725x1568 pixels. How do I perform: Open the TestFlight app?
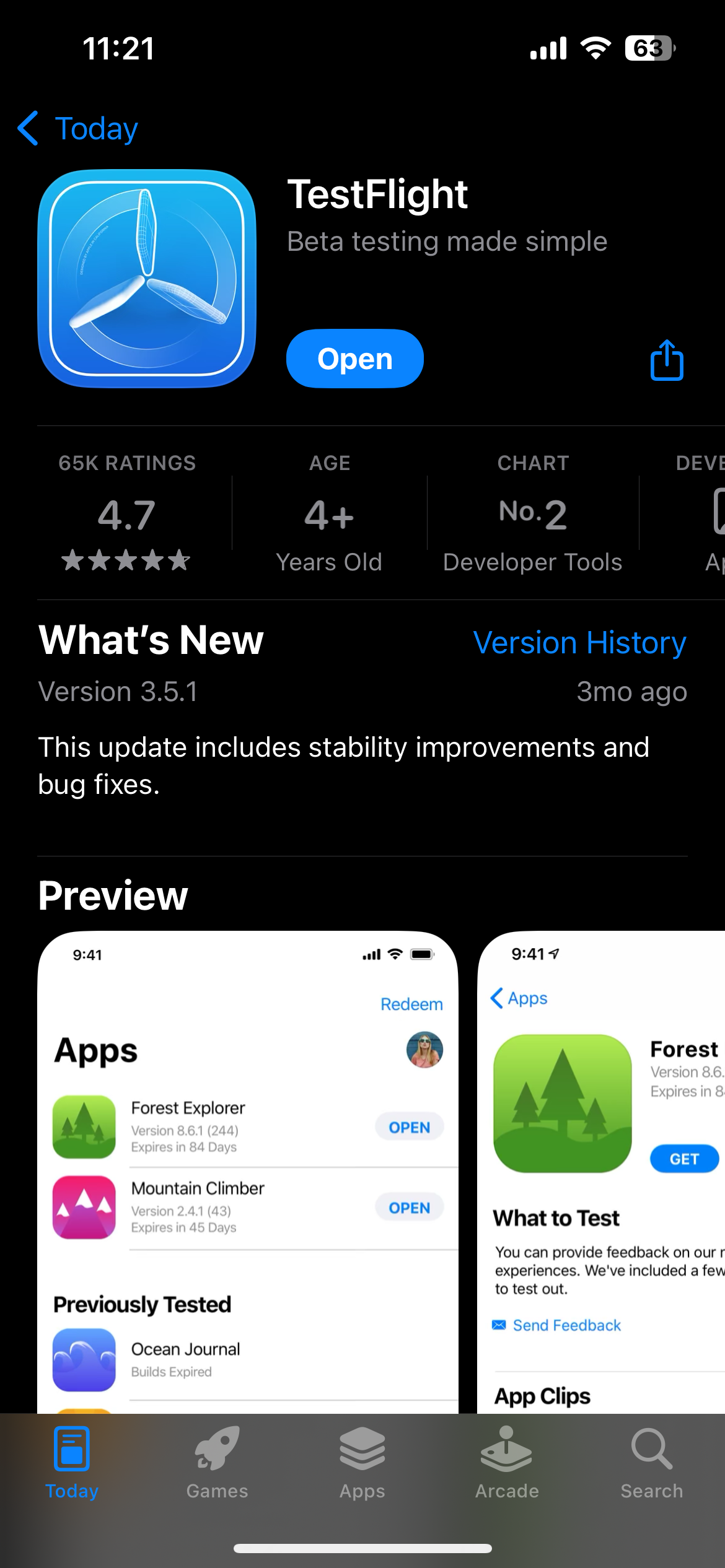point(354,359)
